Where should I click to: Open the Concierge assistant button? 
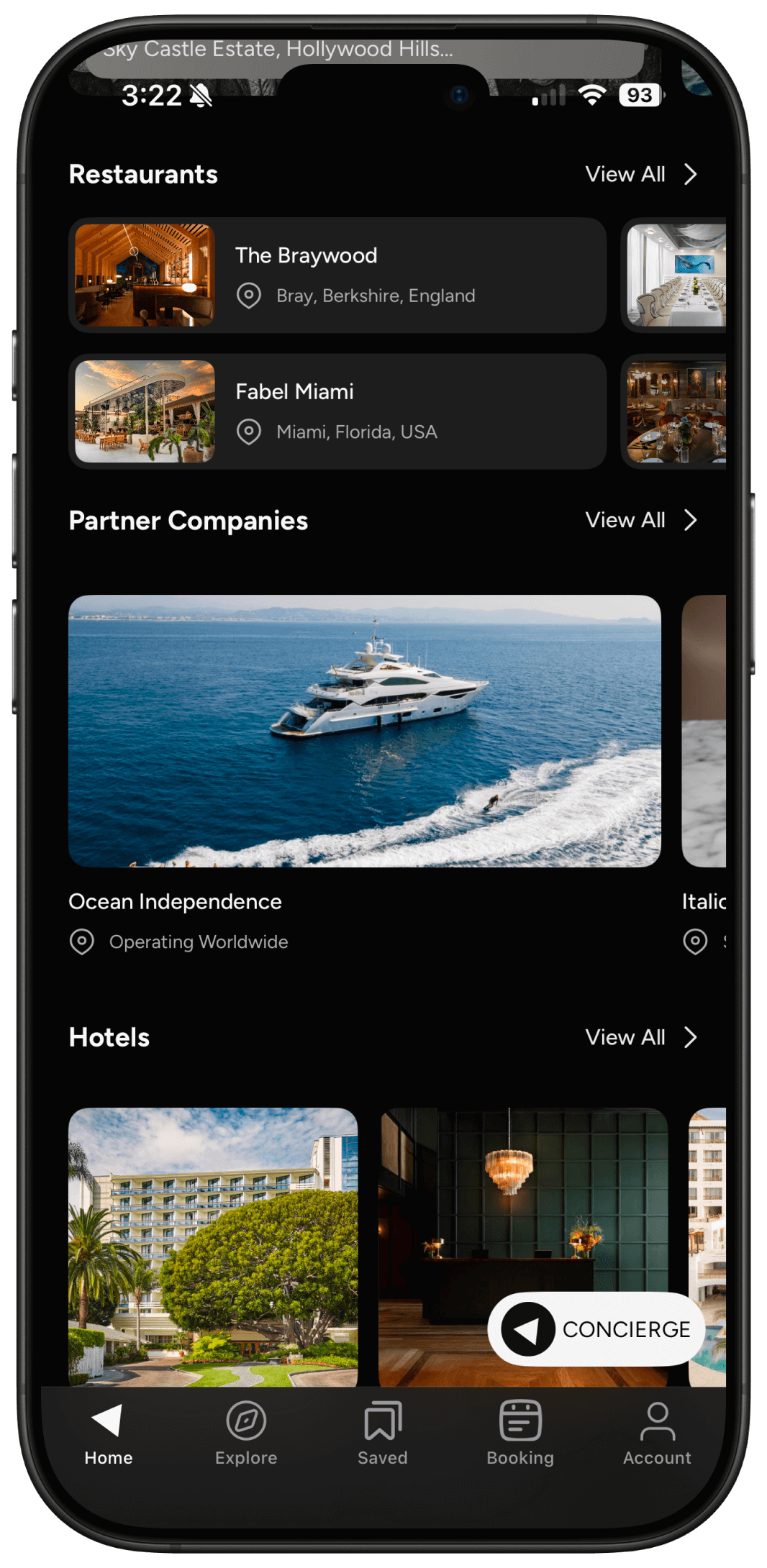click(594, 1329)
